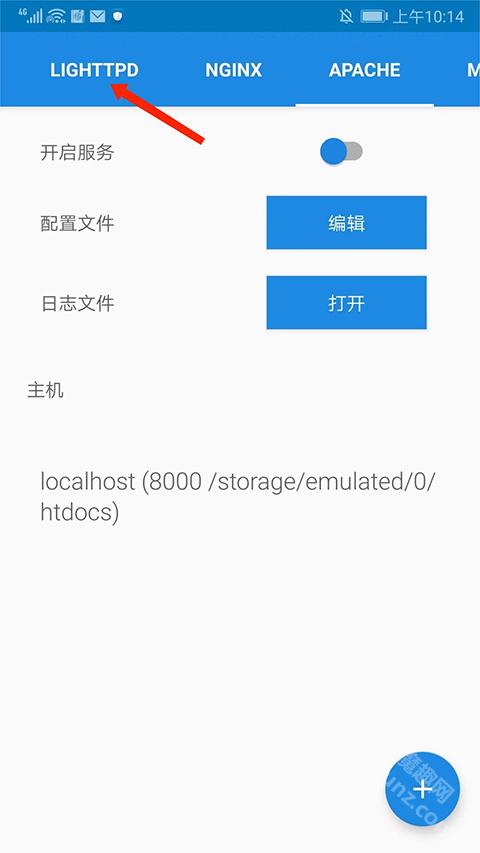Screen dimensions: 480x853
Task: Switch to the LIGHTTPD tab
Action: 94,70
